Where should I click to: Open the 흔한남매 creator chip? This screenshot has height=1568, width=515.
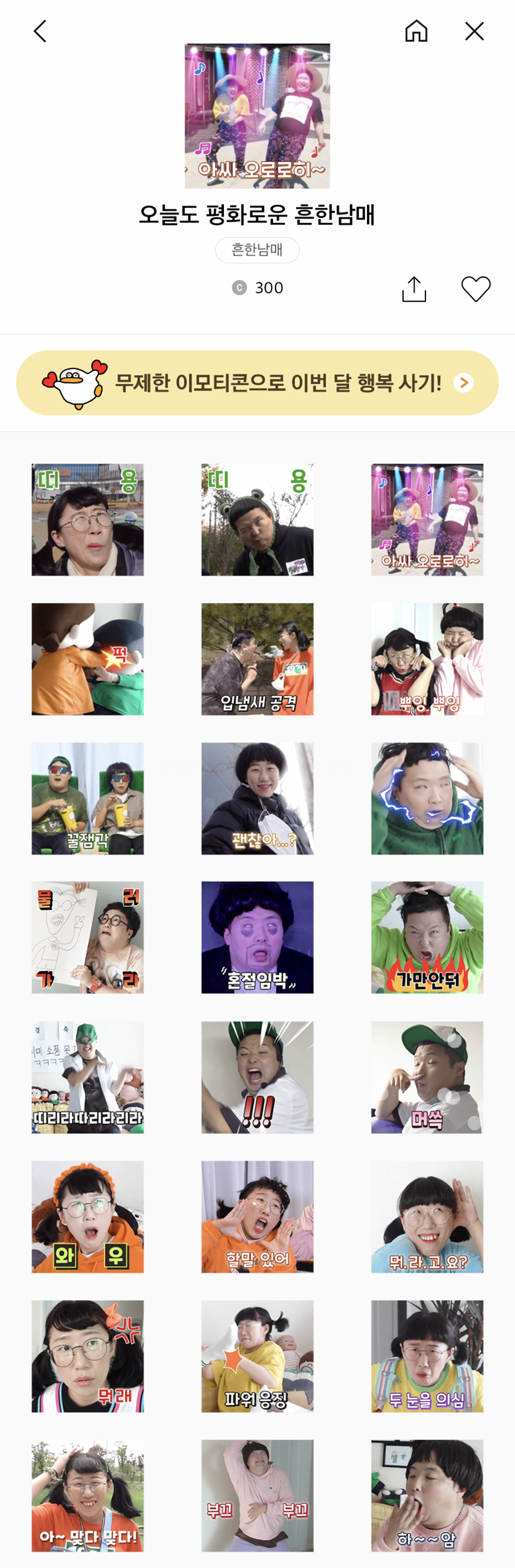[257, 250]
